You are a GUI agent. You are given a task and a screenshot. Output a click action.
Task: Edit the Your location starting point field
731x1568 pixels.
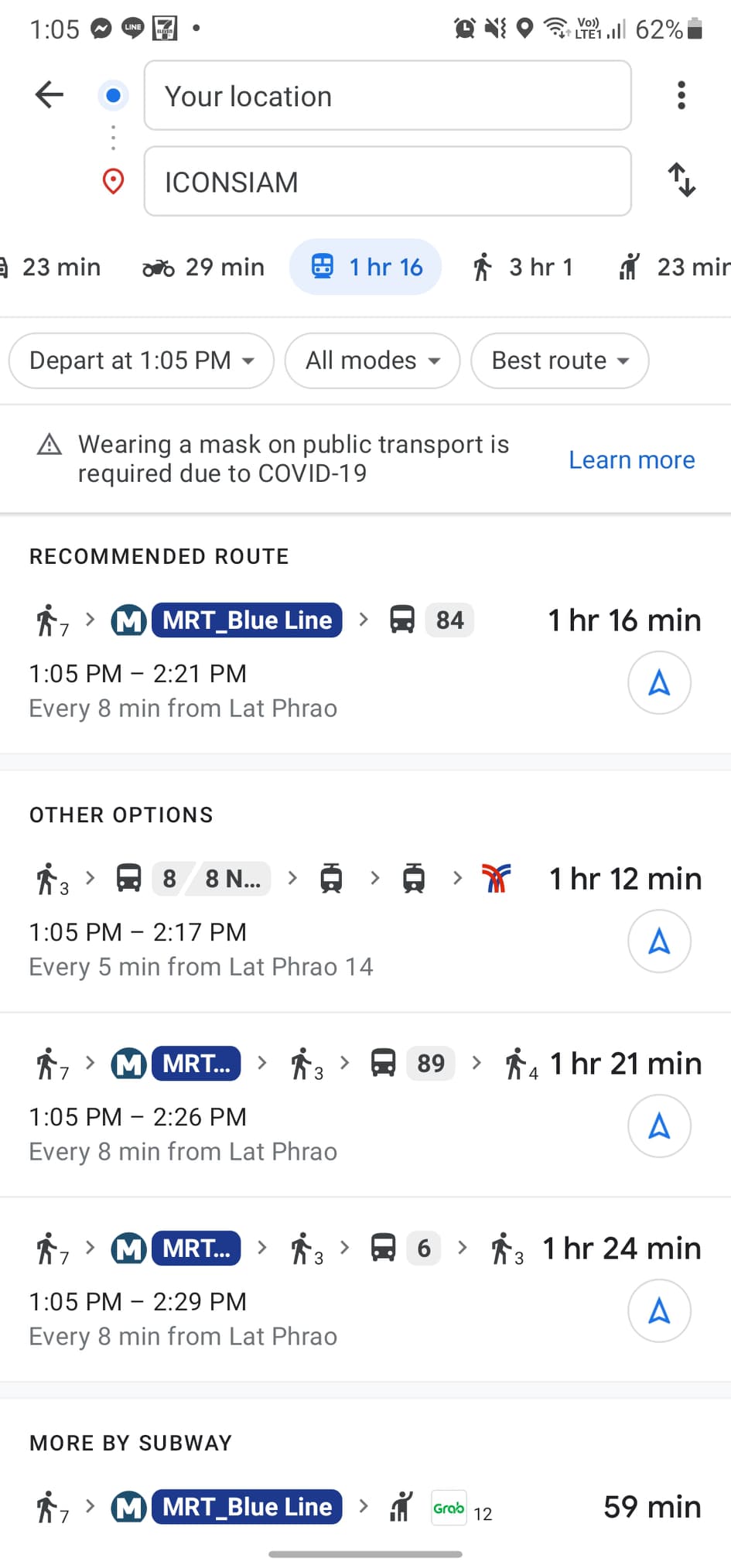pyautogui.click(x=387, y=96)
